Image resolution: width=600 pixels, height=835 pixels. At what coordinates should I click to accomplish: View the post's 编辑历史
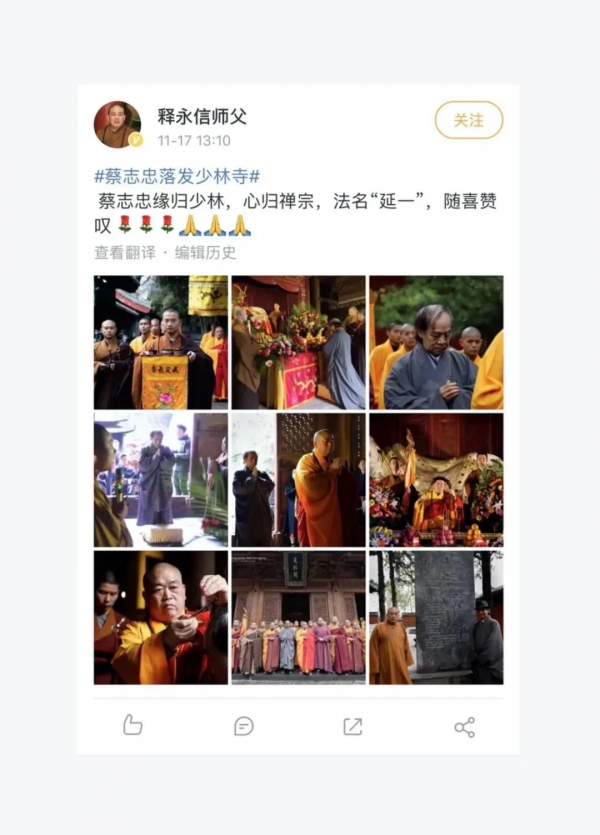(x=206, y=253)
